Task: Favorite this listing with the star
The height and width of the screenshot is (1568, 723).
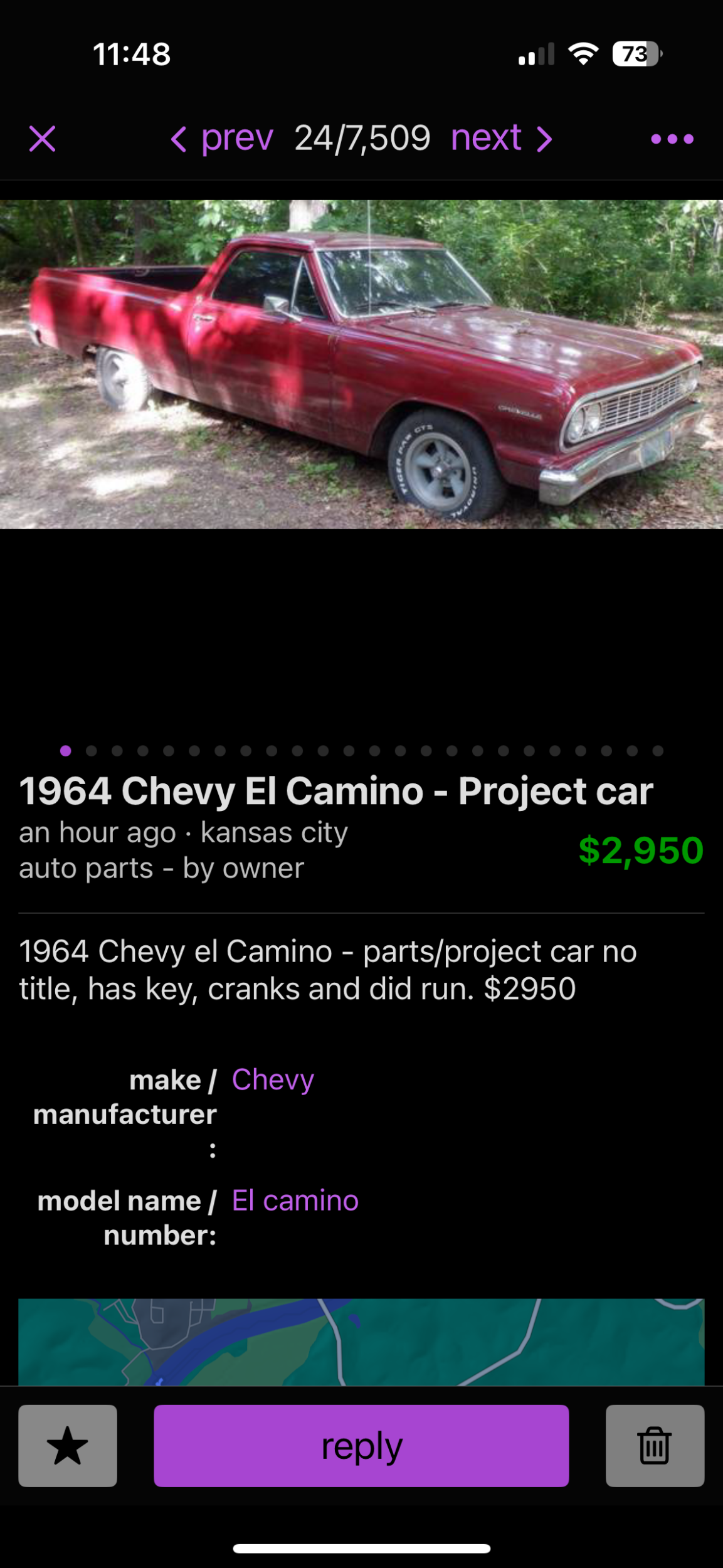Action: 68,1445
